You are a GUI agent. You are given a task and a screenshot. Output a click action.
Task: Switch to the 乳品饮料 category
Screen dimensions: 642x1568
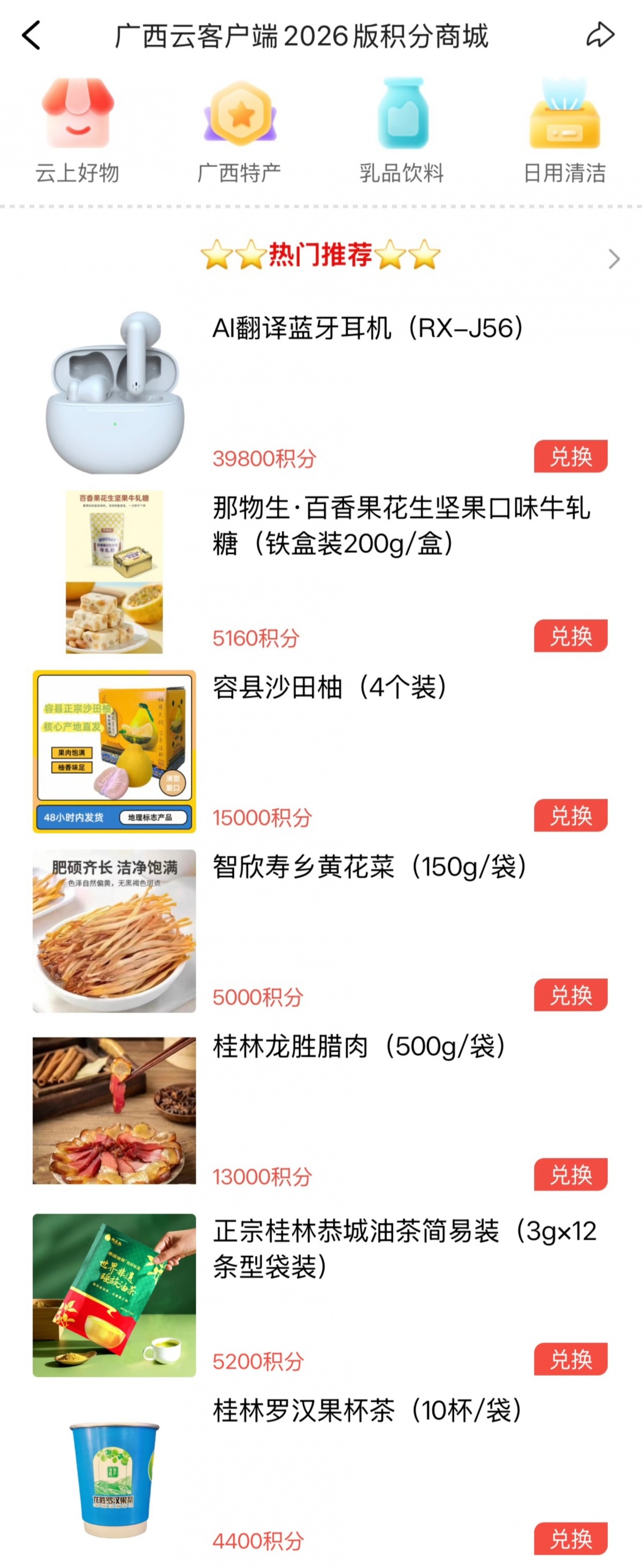[x=402, y=131]
